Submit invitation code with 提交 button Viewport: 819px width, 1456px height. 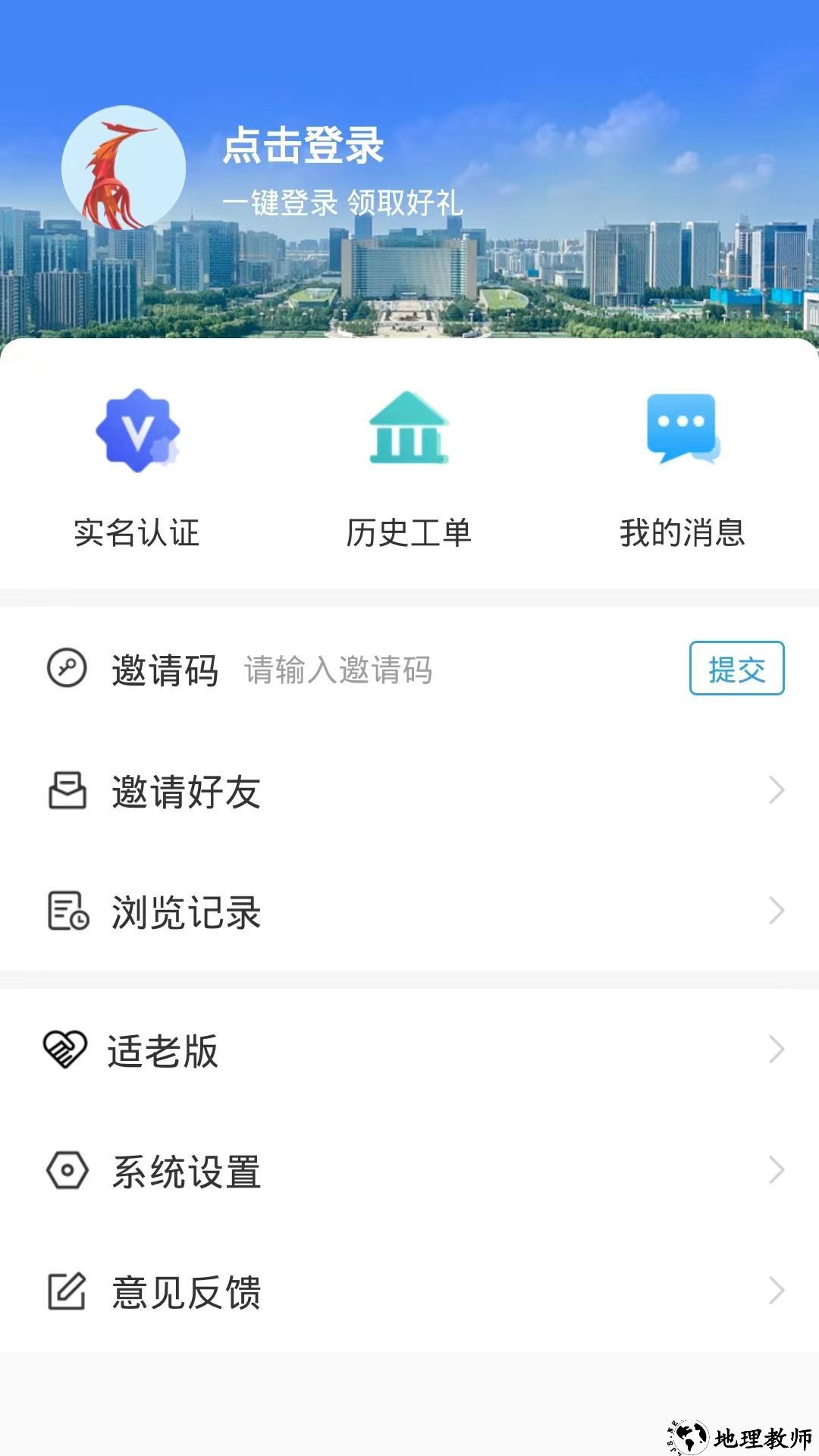[x=736, y=668]
